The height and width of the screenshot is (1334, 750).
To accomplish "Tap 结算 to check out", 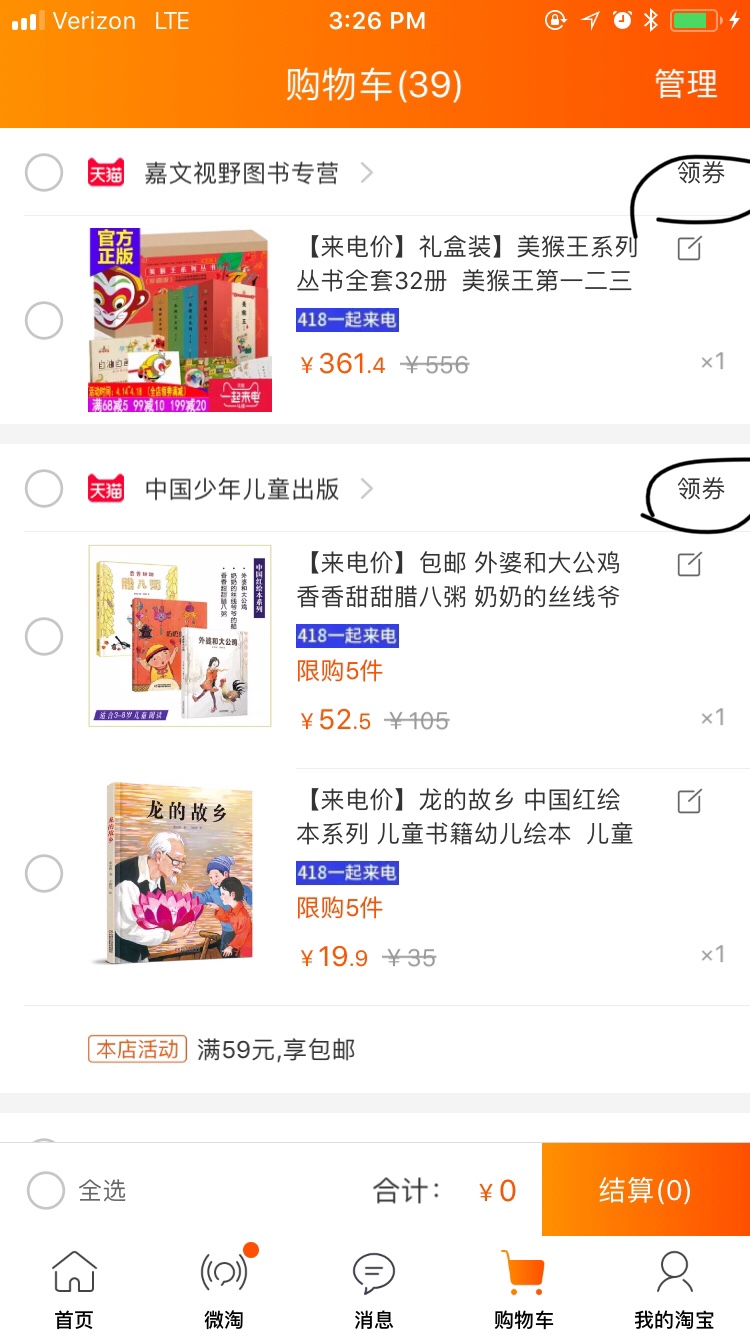I will tap(645, 1190).
